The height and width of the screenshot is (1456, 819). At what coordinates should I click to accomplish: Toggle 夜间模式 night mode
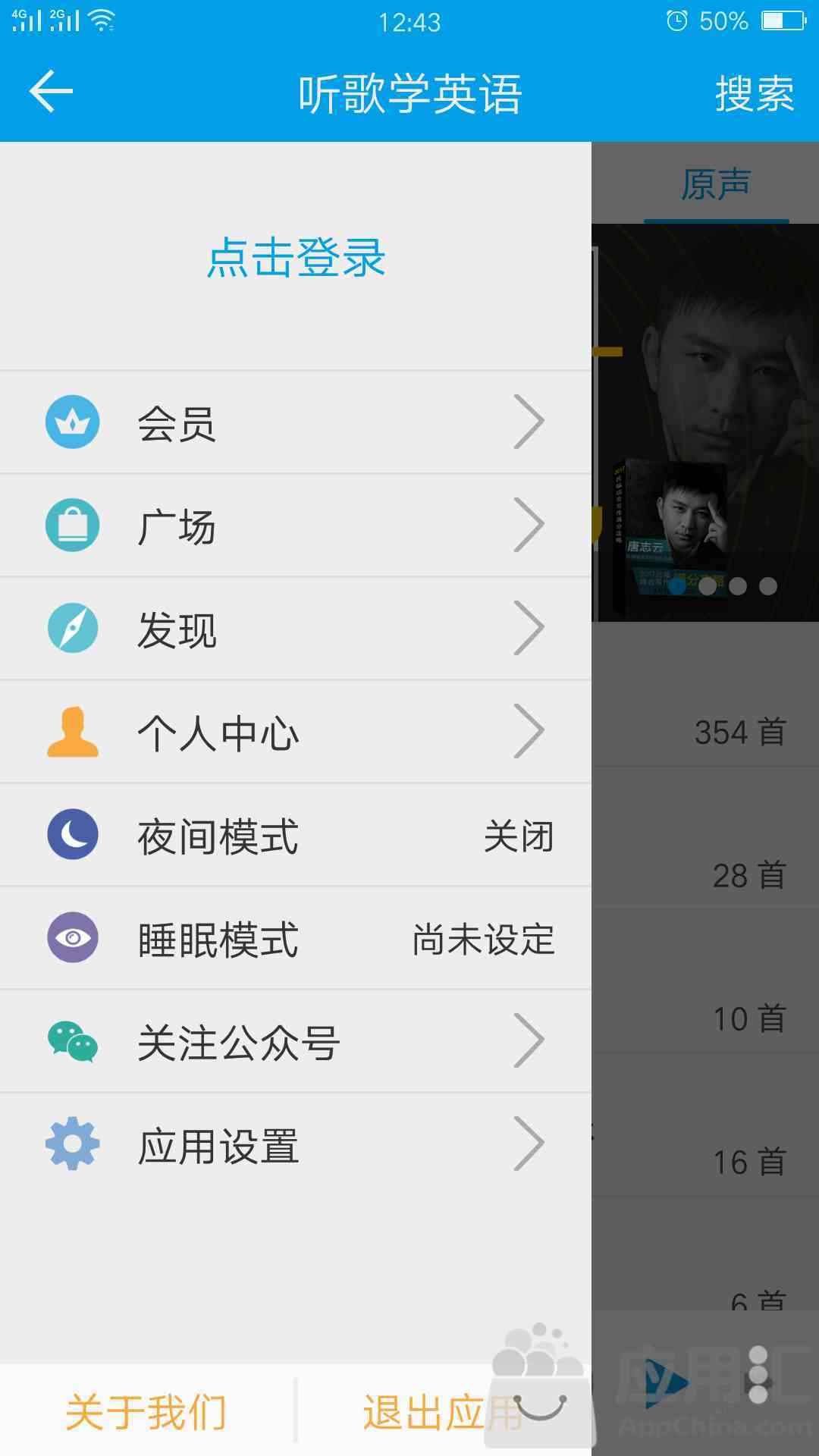point(296,835)
